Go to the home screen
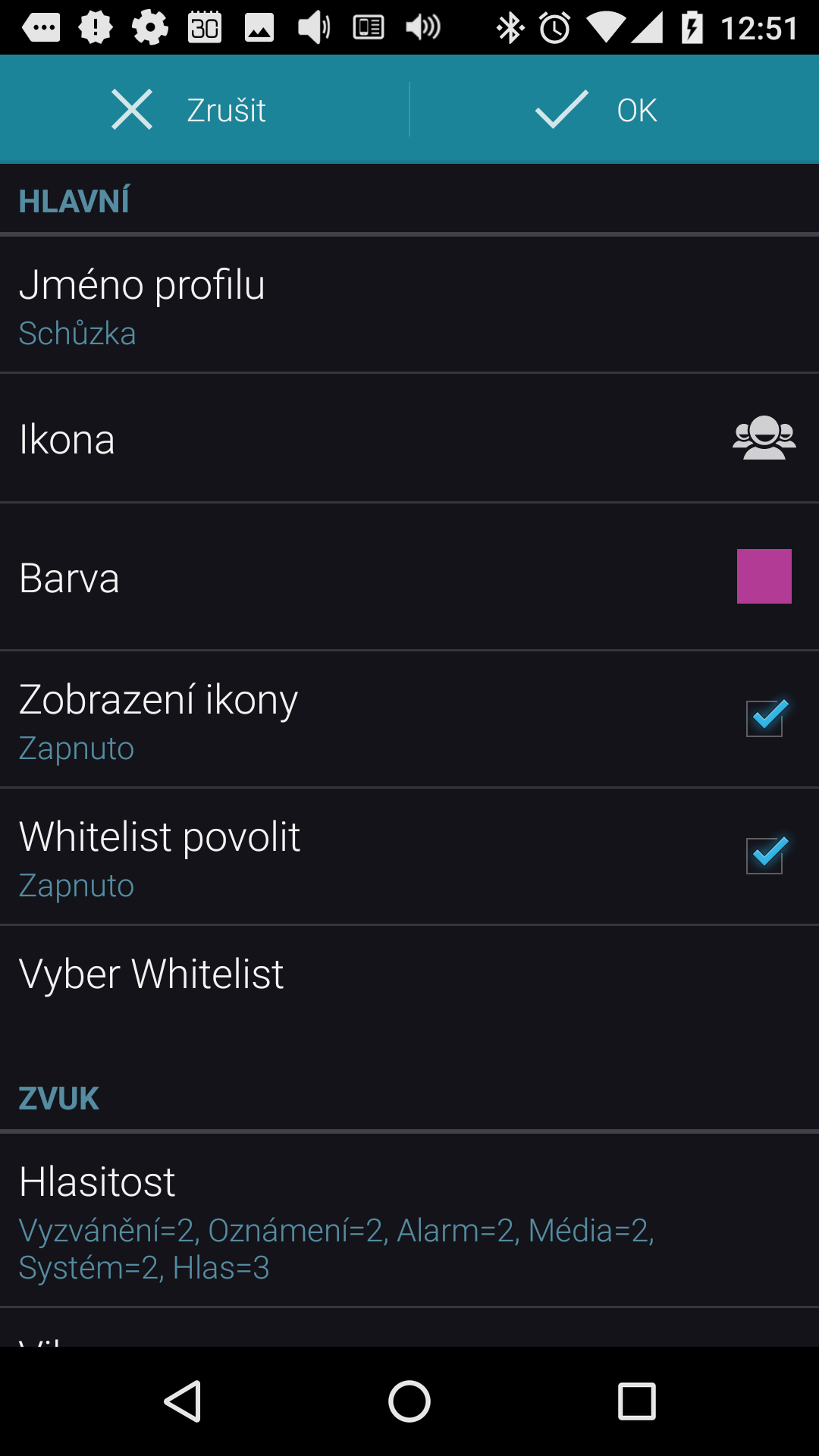 point(409,1401)
